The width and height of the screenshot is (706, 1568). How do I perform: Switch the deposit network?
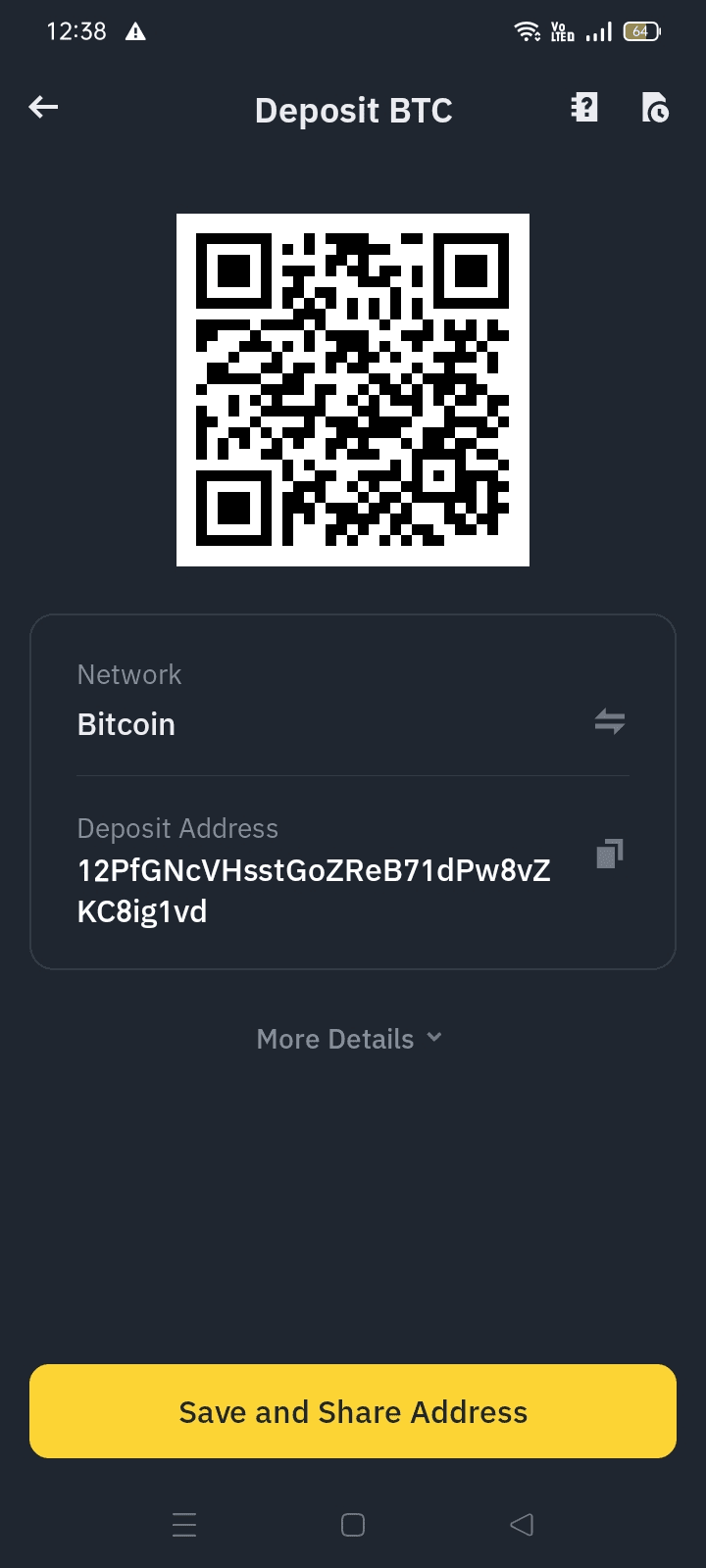(x=609, y=722)
